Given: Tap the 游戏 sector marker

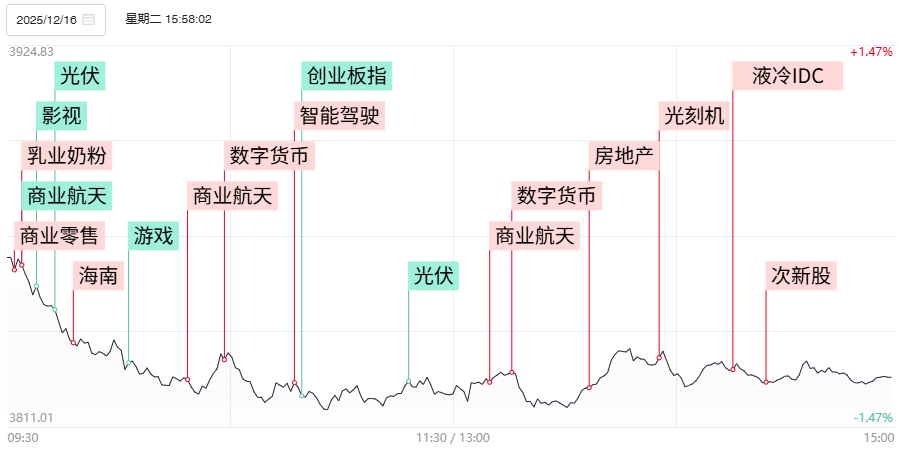Looking at the screenshot, I should coord(153,236).
